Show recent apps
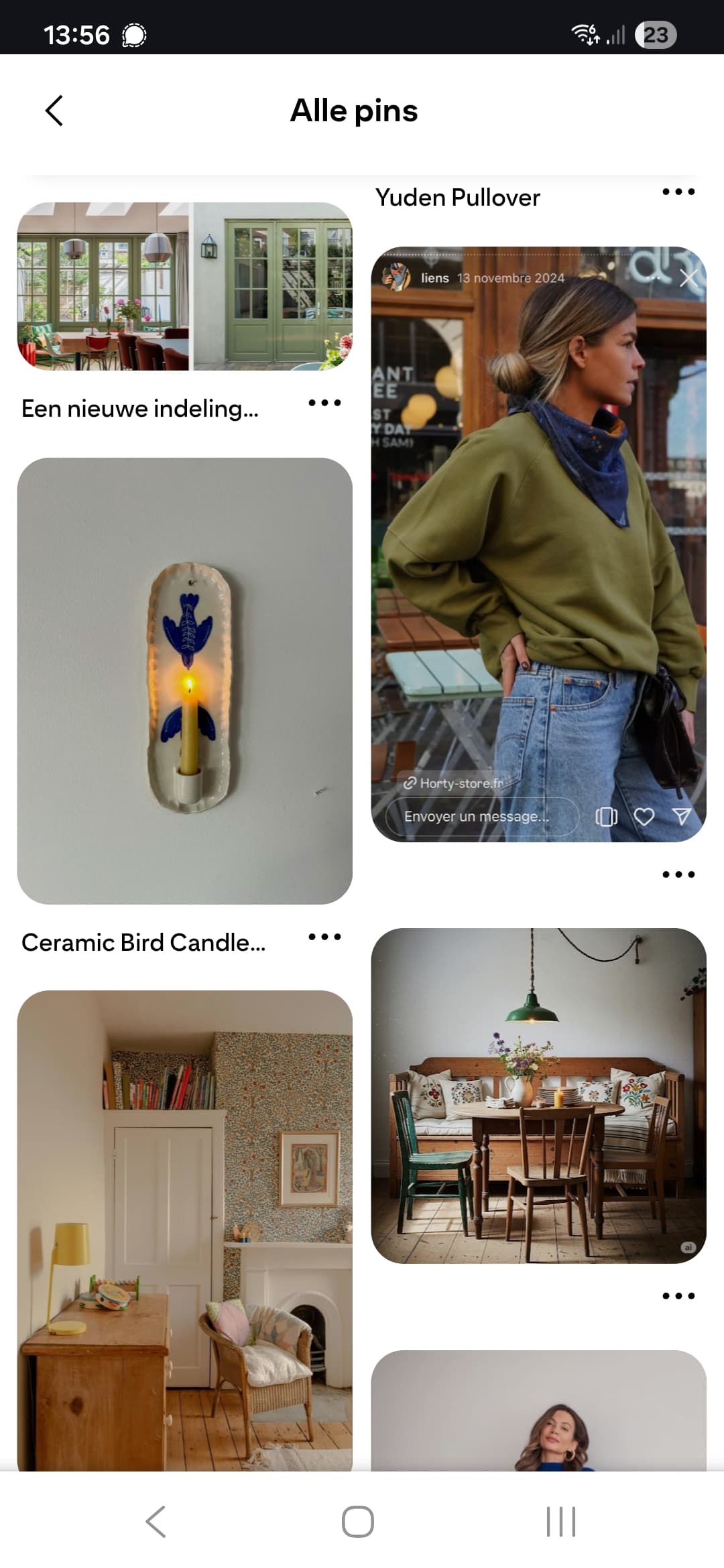The width and height of the screenshot is (724, 1568). (560, 1522)
